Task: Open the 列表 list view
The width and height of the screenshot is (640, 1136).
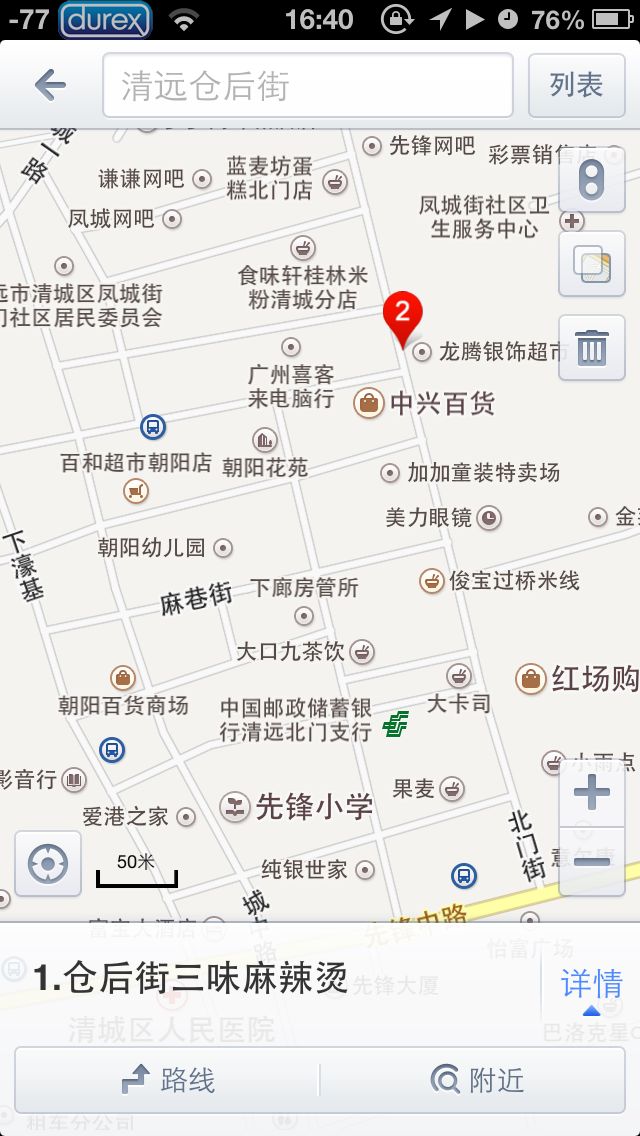Action: 576,85
